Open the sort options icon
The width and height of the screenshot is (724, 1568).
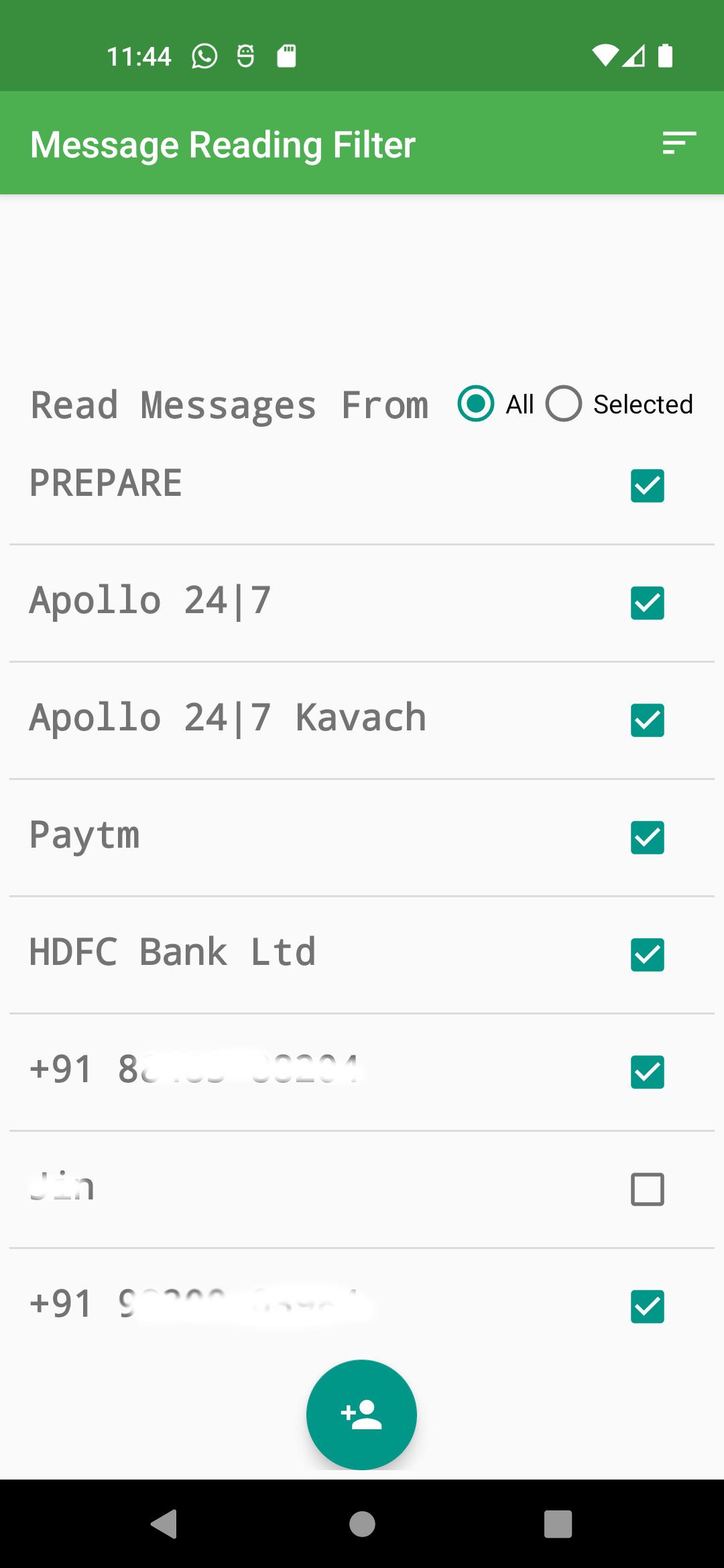tap(679, 143)
